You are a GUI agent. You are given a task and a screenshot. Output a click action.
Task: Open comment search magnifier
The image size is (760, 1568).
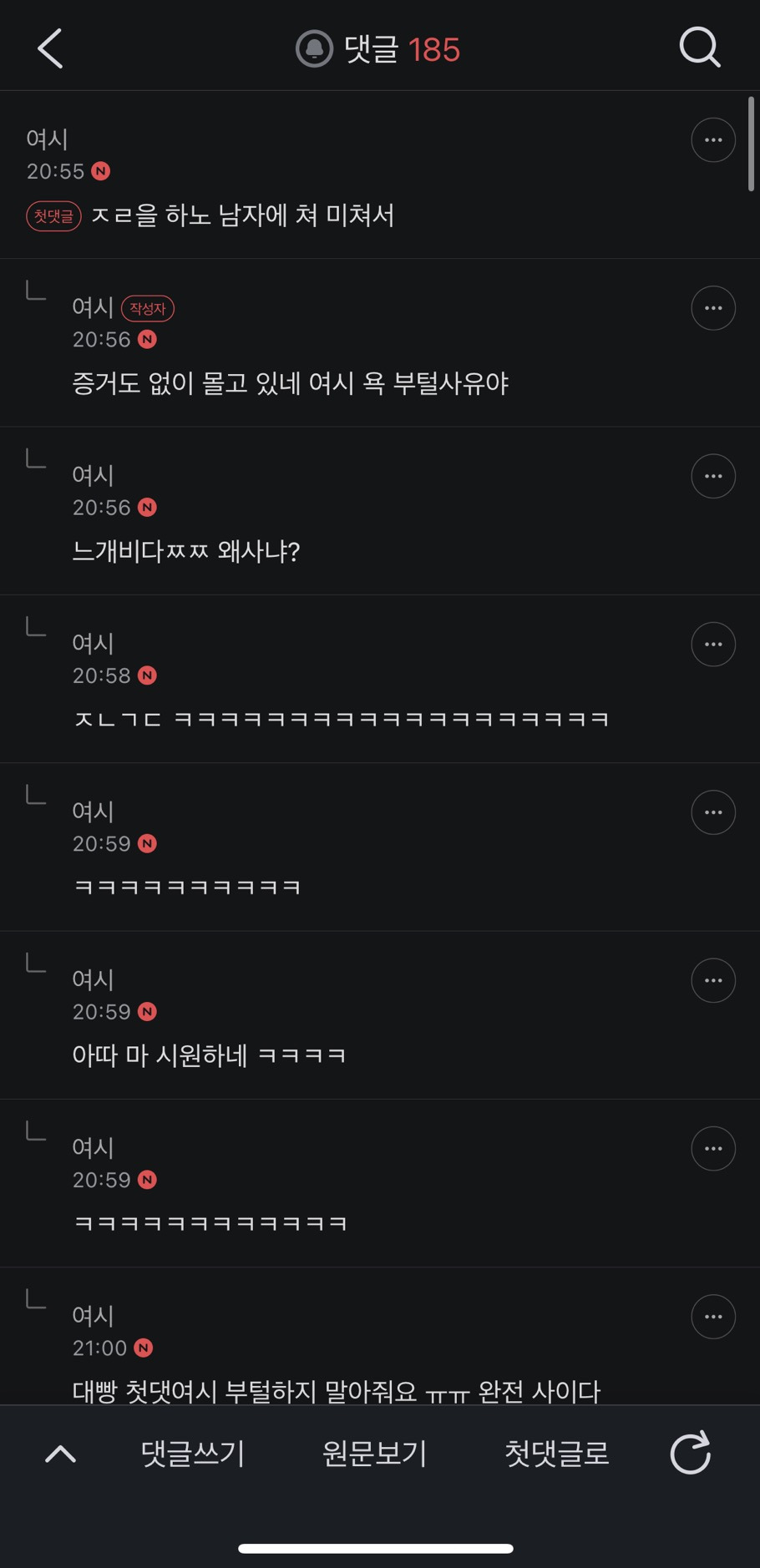tap(699, 48)
